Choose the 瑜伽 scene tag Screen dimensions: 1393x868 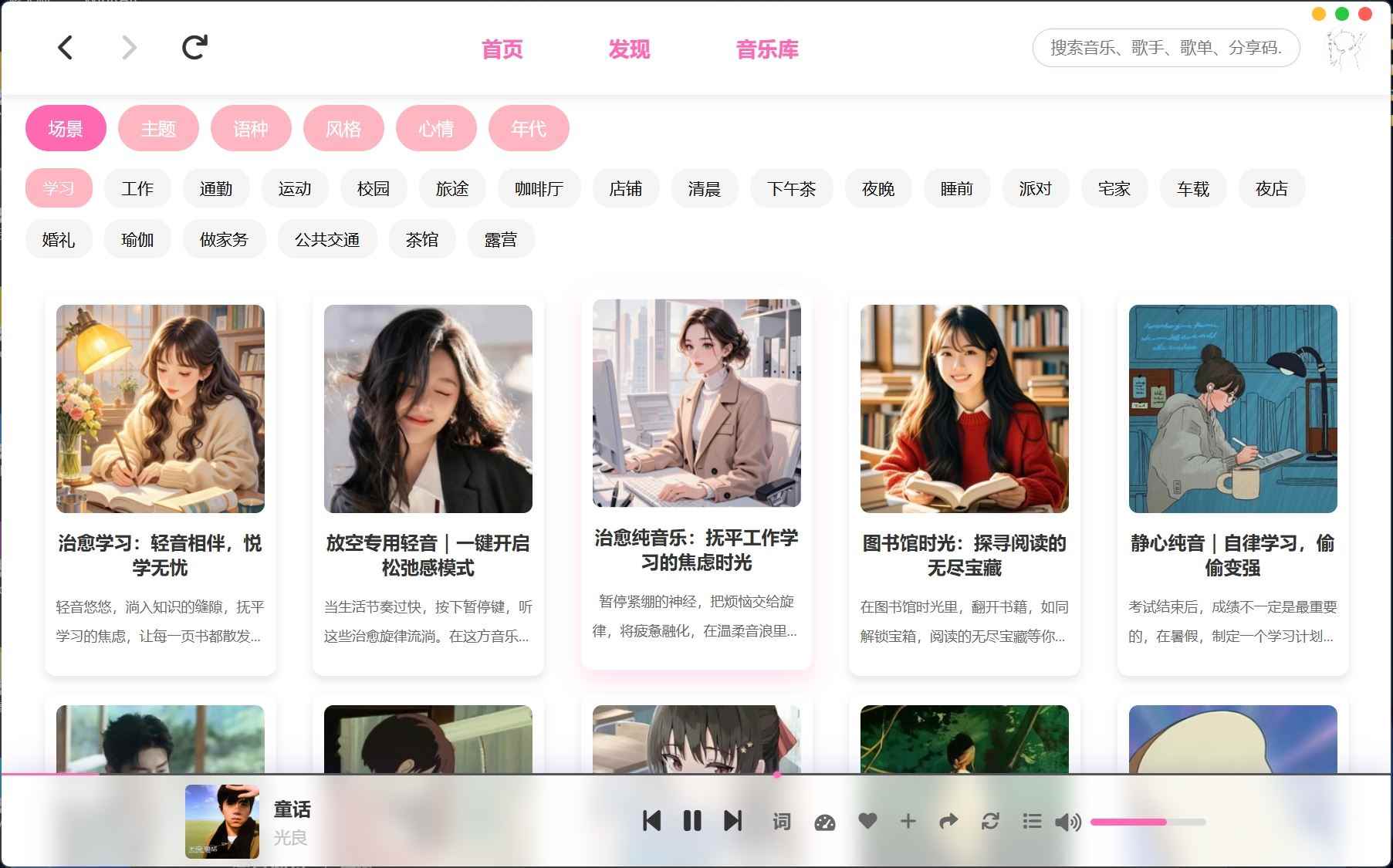(x=137, y=240)
